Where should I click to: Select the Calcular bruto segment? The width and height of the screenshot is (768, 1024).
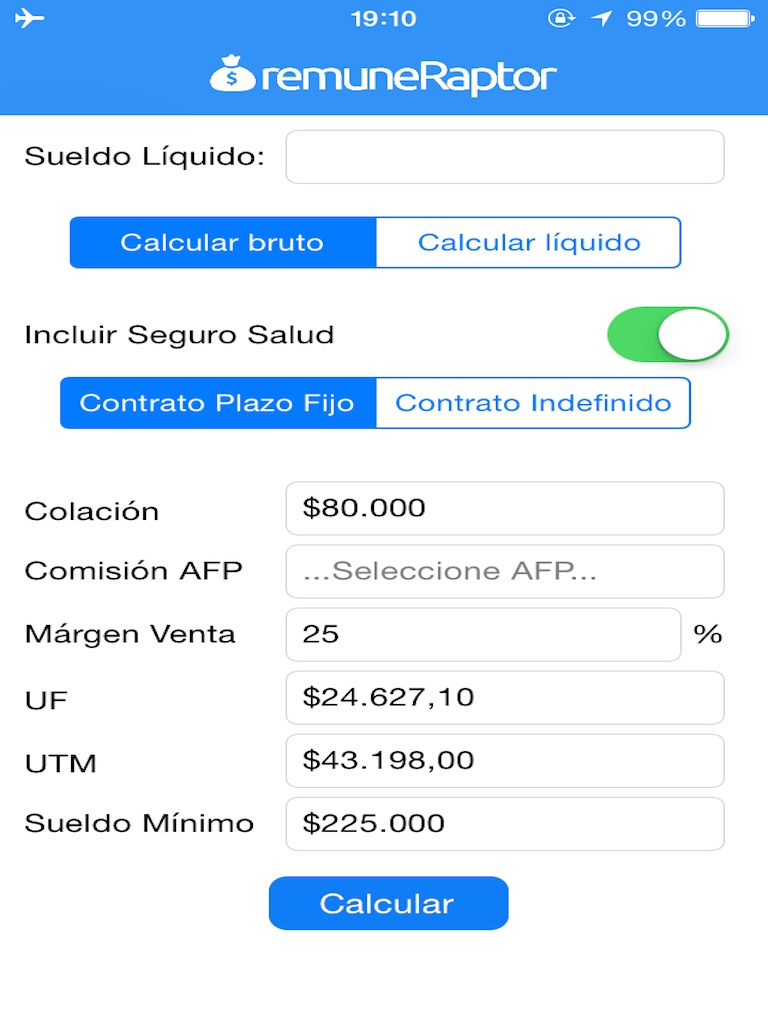[x=223, y=243]
